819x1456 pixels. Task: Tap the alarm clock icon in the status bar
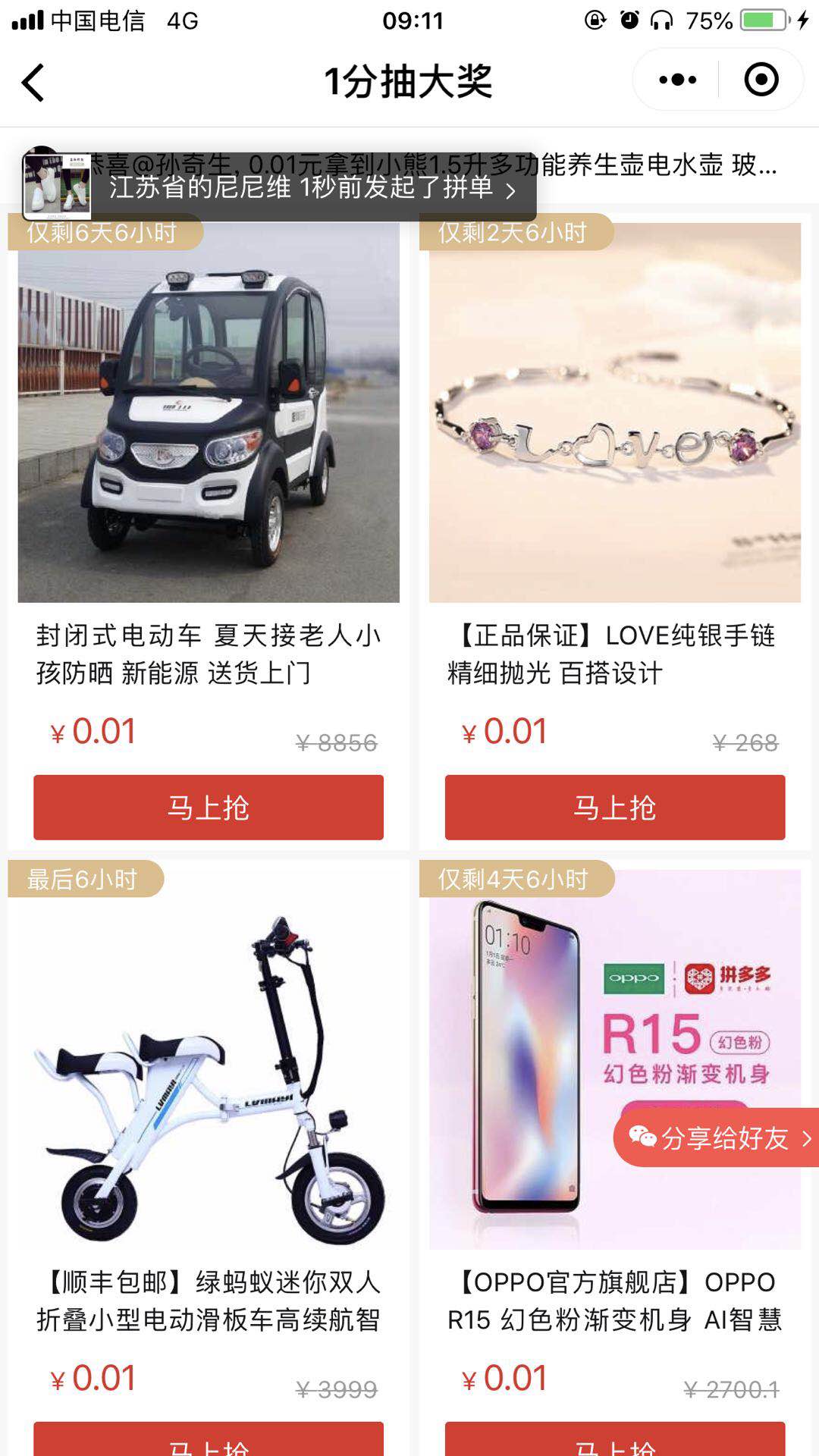(x=629, y=21)
